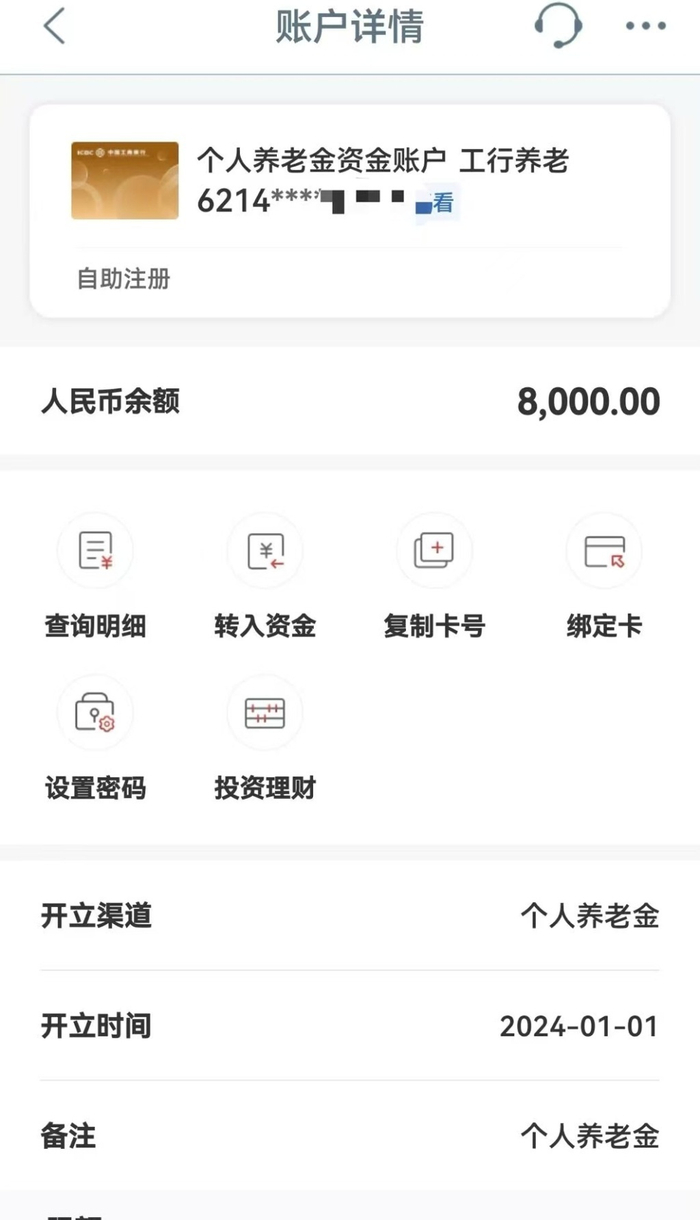The image size is (700, 1220).
Task: Contact customer service via headset icon
Action: 557,26
